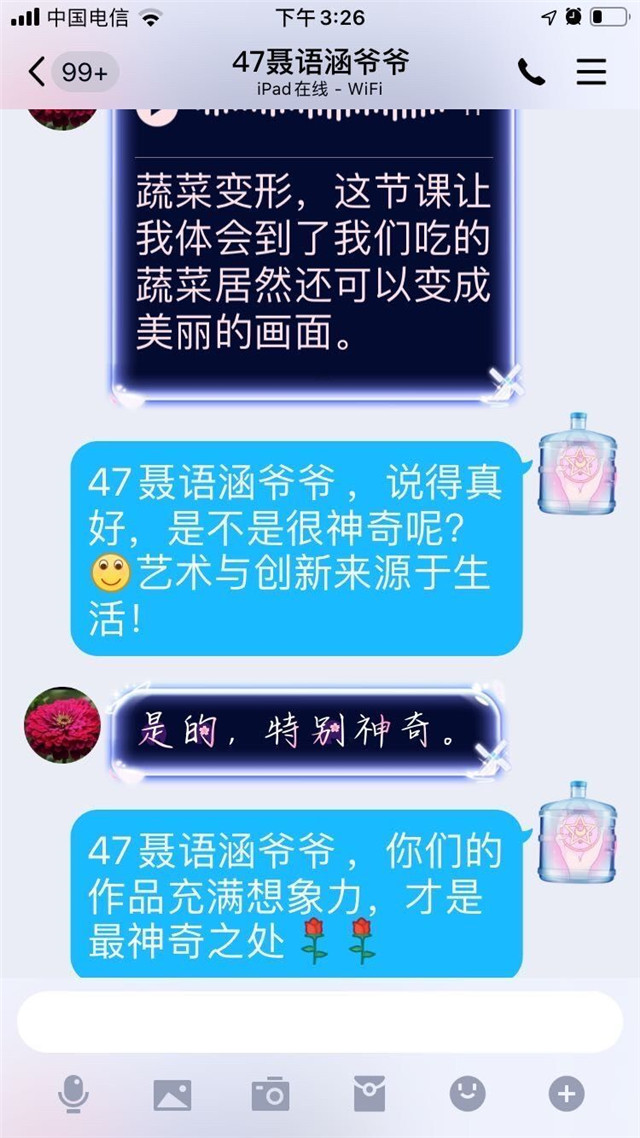Screen dimensions: 640x1138
Task: Open the water bottle avatar beside 说得真好
Action: click(577, 463)
